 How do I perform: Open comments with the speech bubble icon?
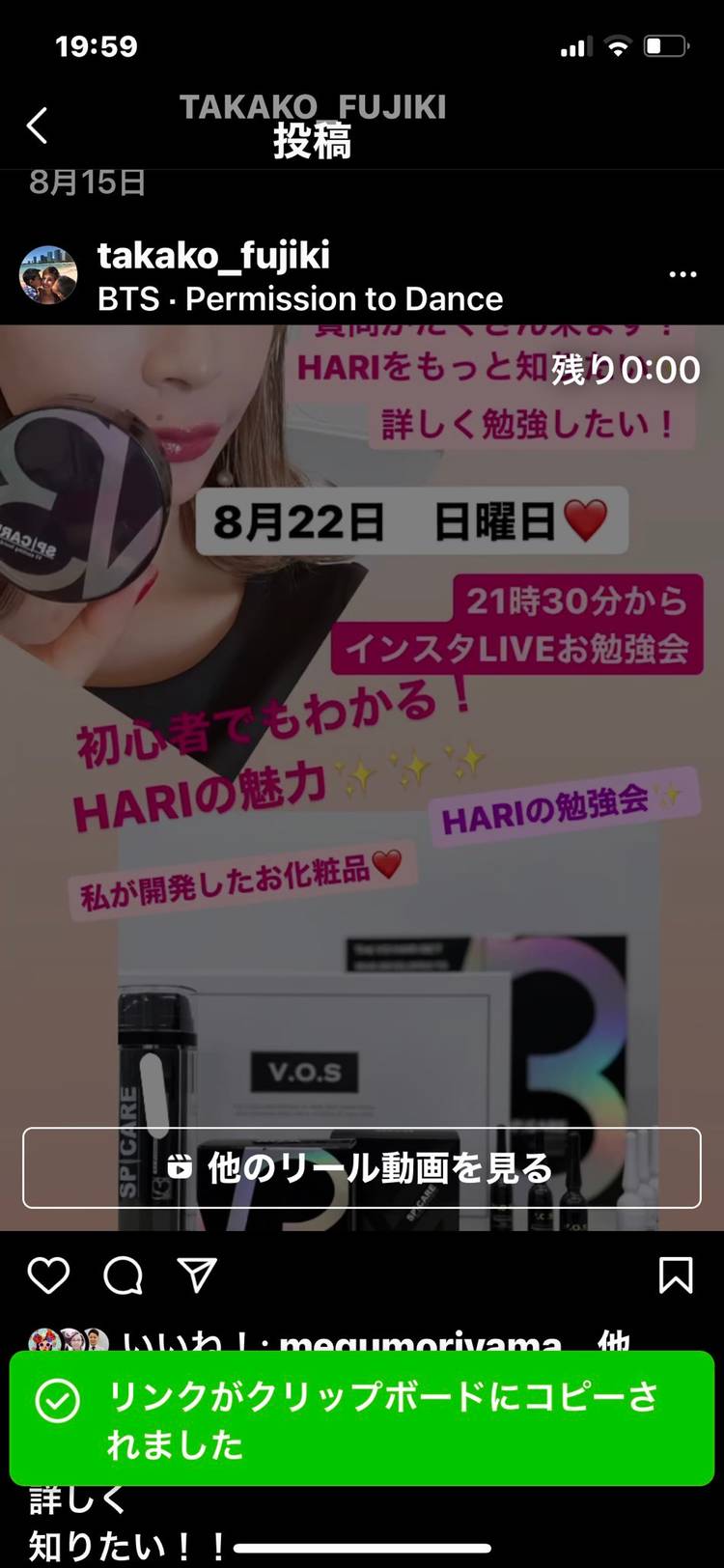click(x=124, y=1275)
